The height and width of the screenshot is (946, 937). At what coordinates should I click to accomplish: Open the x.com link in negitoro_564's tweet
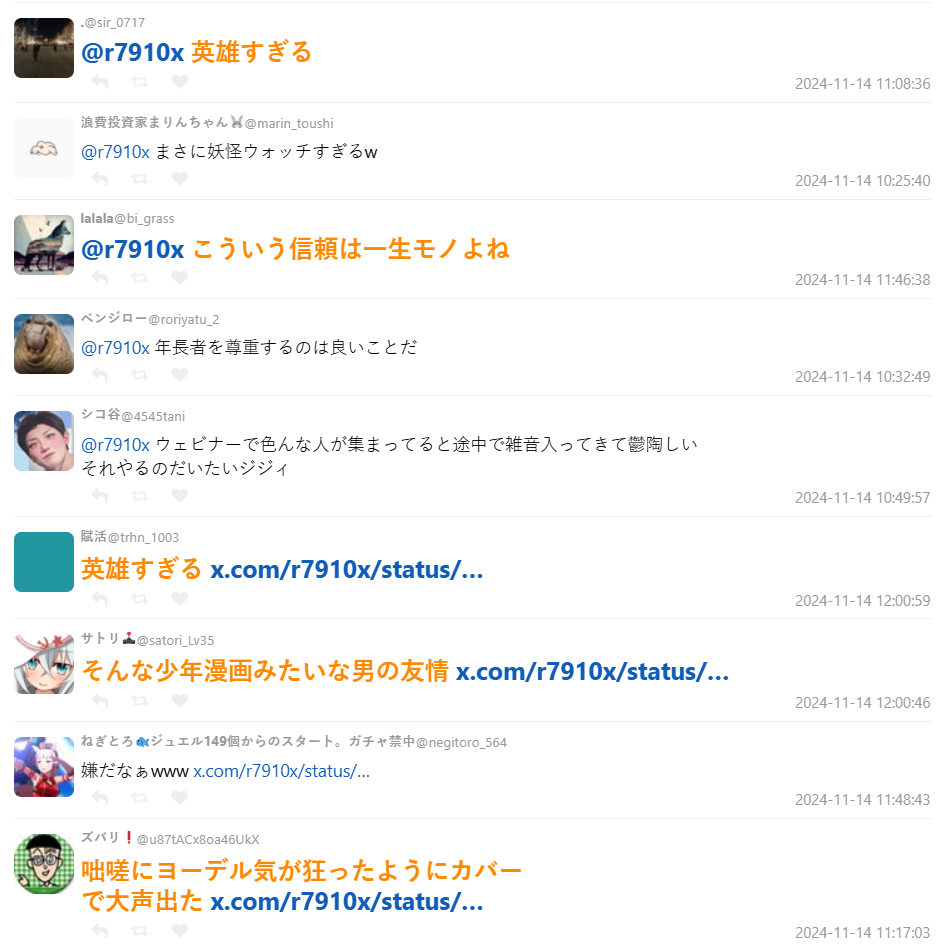(281, 771)
